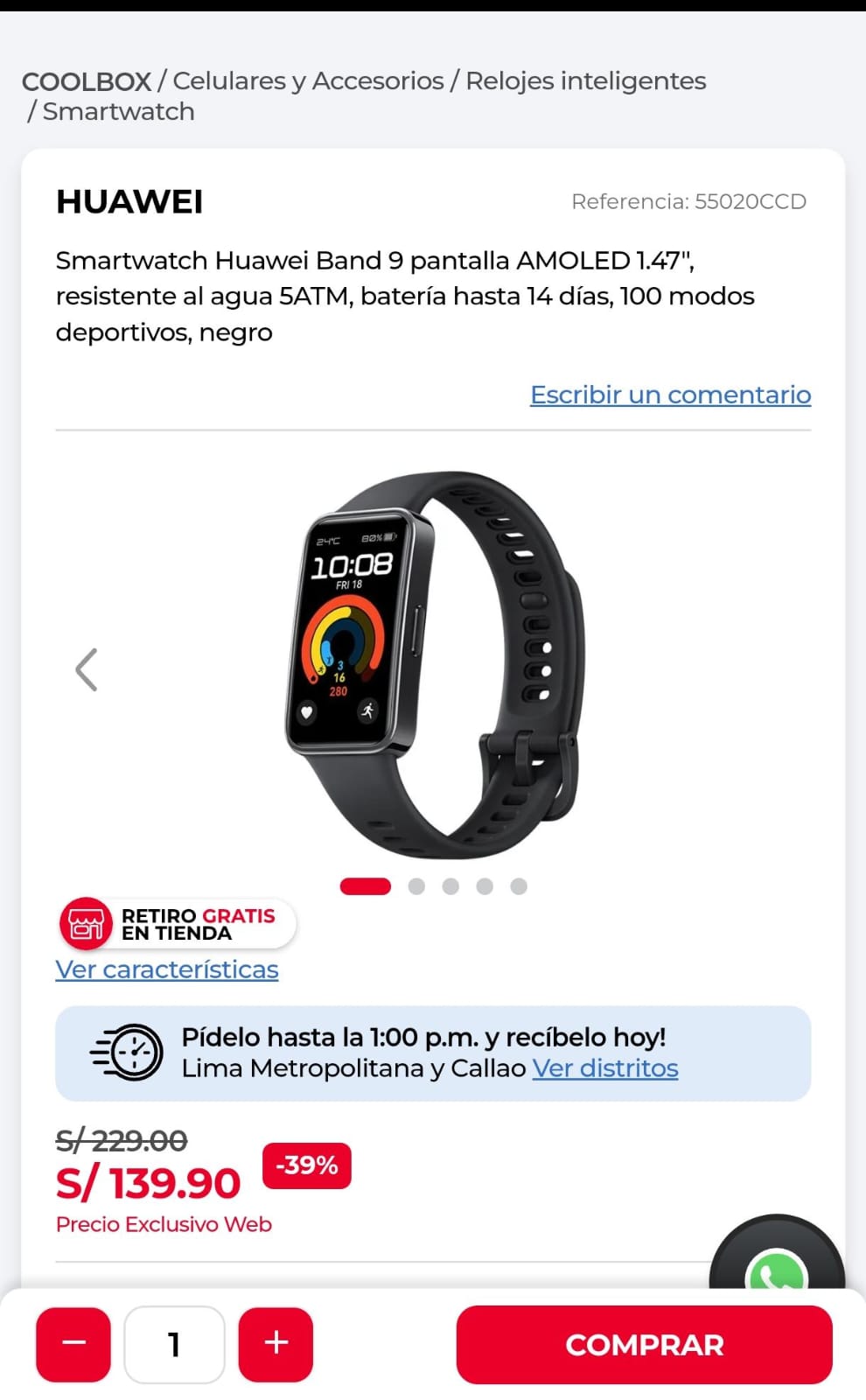Go to Celulares y Accesorios category
The height and width of the screenshot is (1400, 866).
(x=308, y=81)
